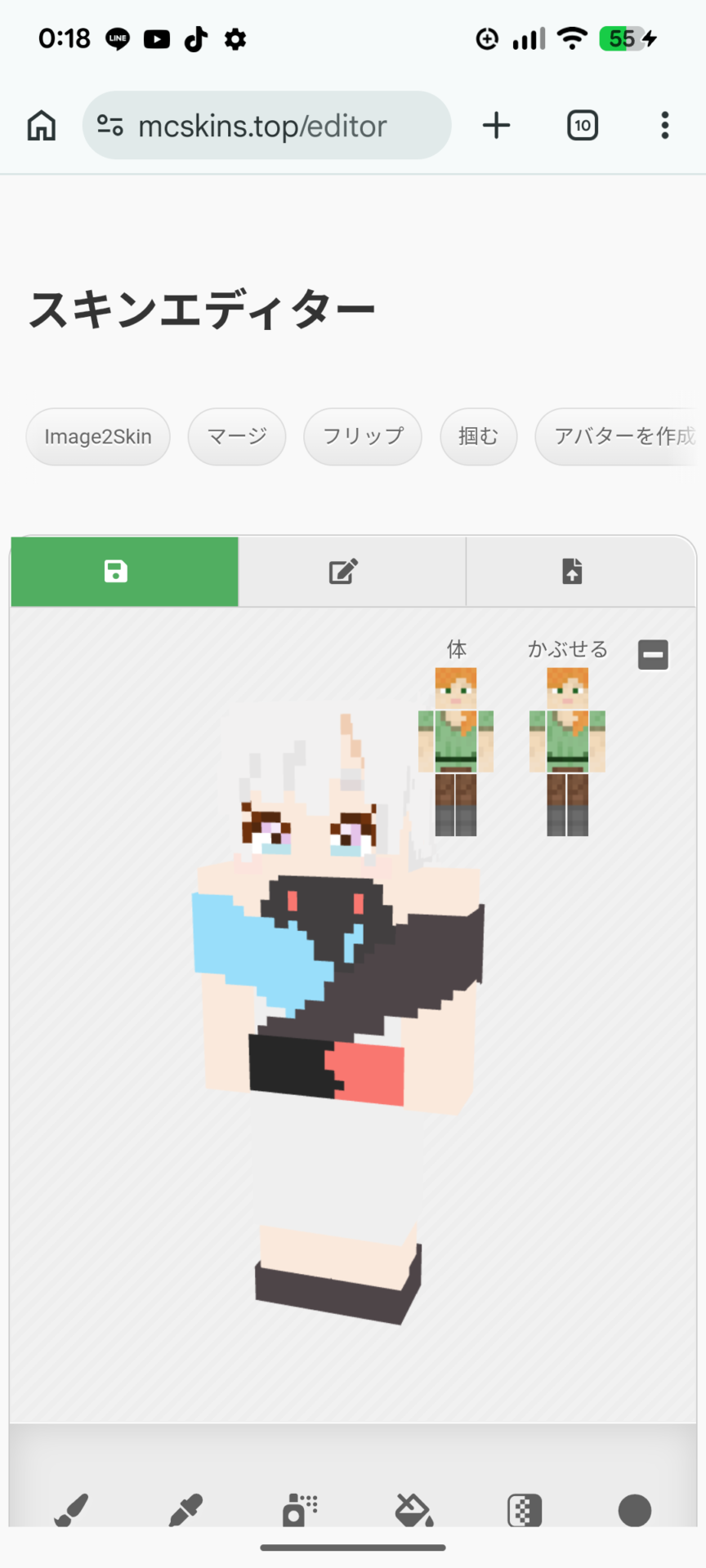Select the Image2Skin chip
Viewport: 706px width, 1568px height.
tap(98, 437)
